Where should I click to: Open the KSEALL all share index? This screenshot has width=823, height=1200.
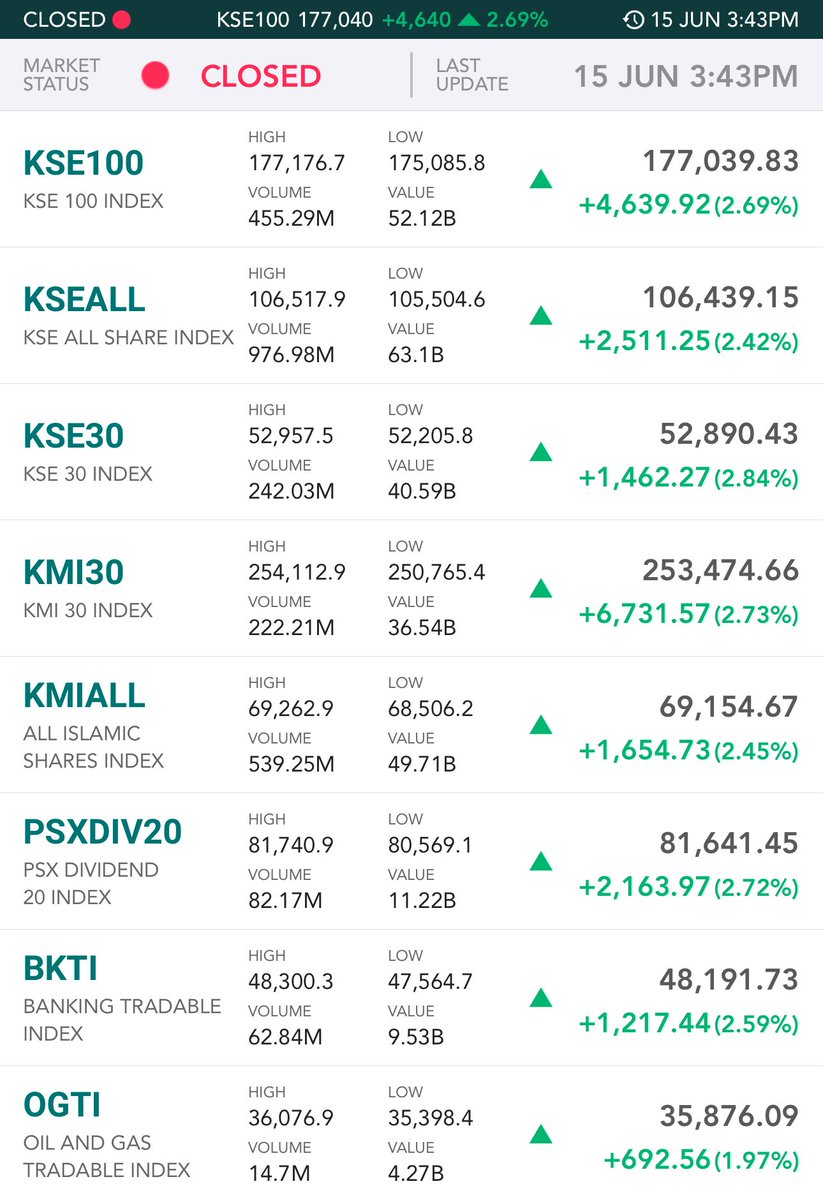tap(411, 316)
